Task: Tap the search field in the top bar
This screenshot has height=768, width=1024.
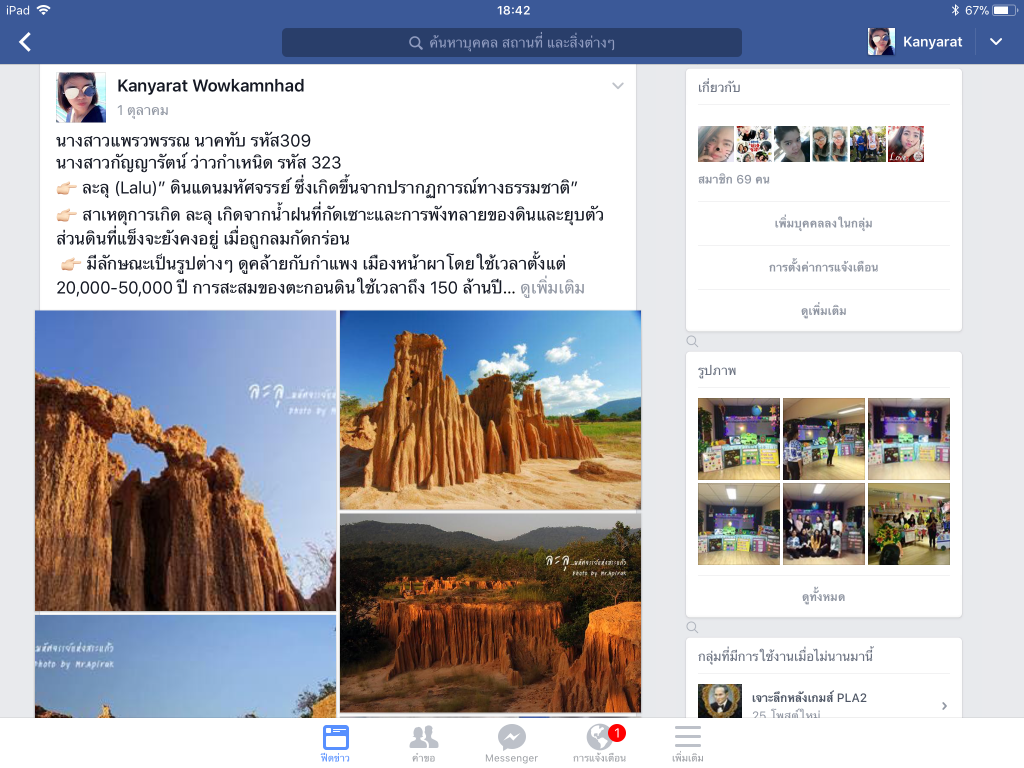Action: 511,42
